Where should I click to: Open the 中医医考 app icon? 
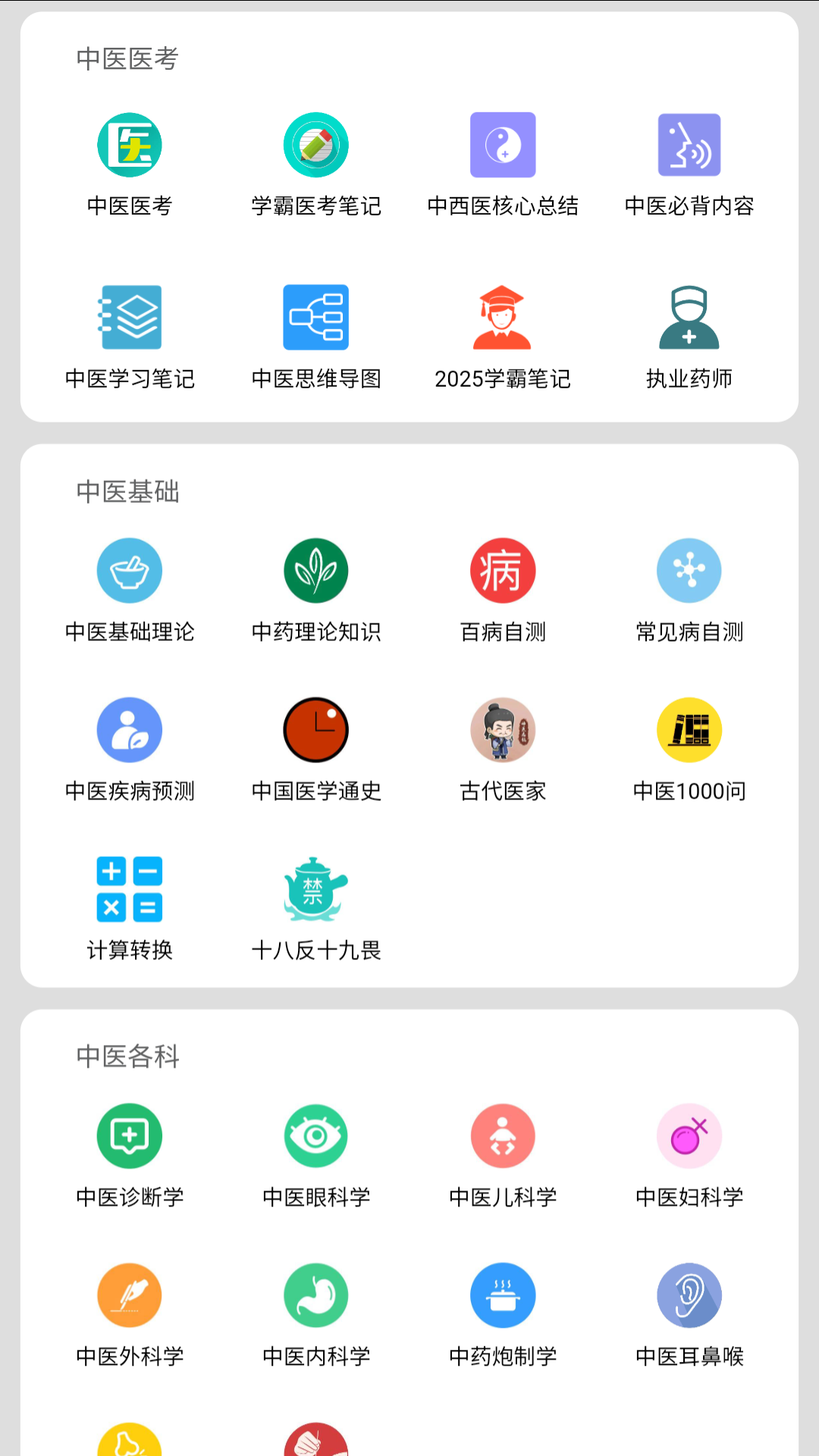[x=130, y=144]
